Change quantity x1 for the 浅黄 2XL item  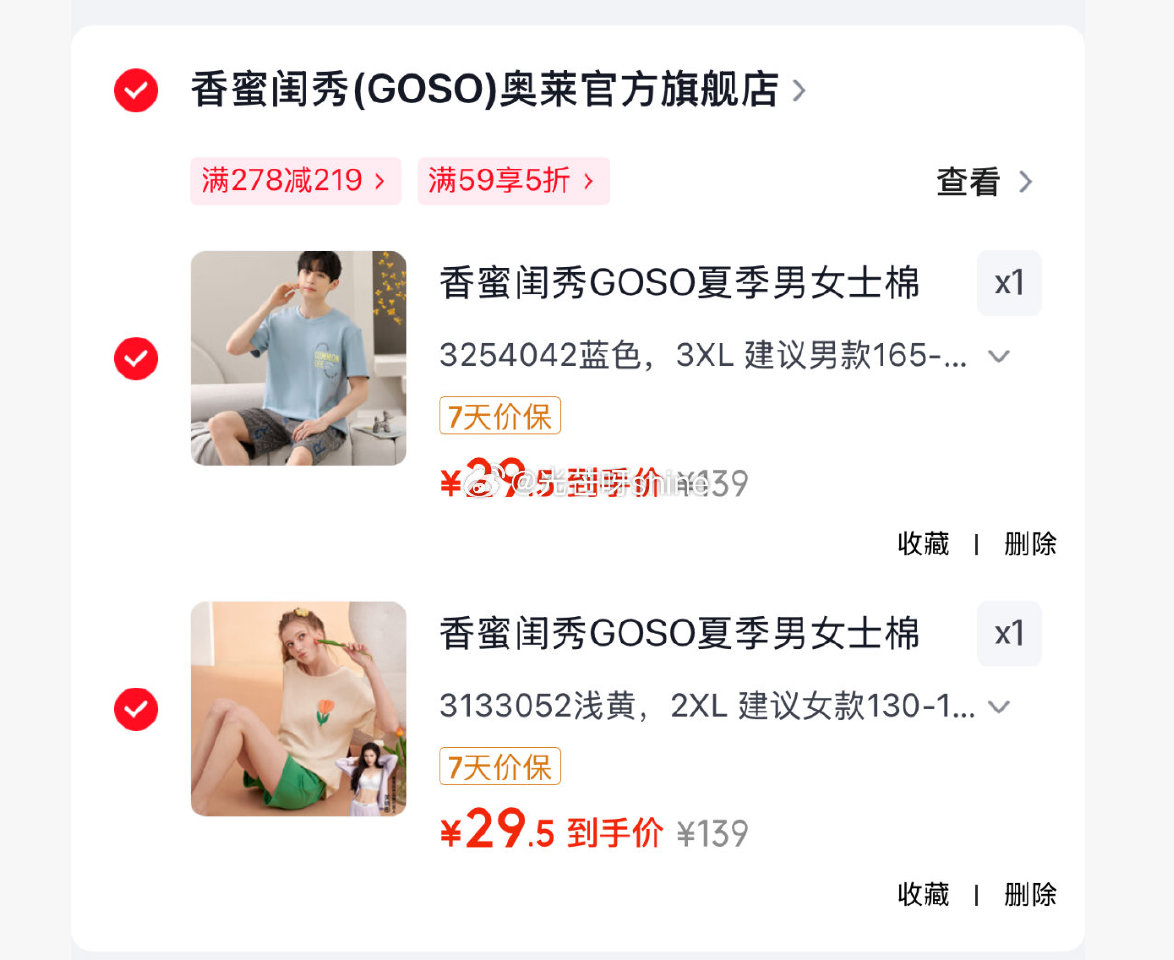click(x=1009, y=634)
